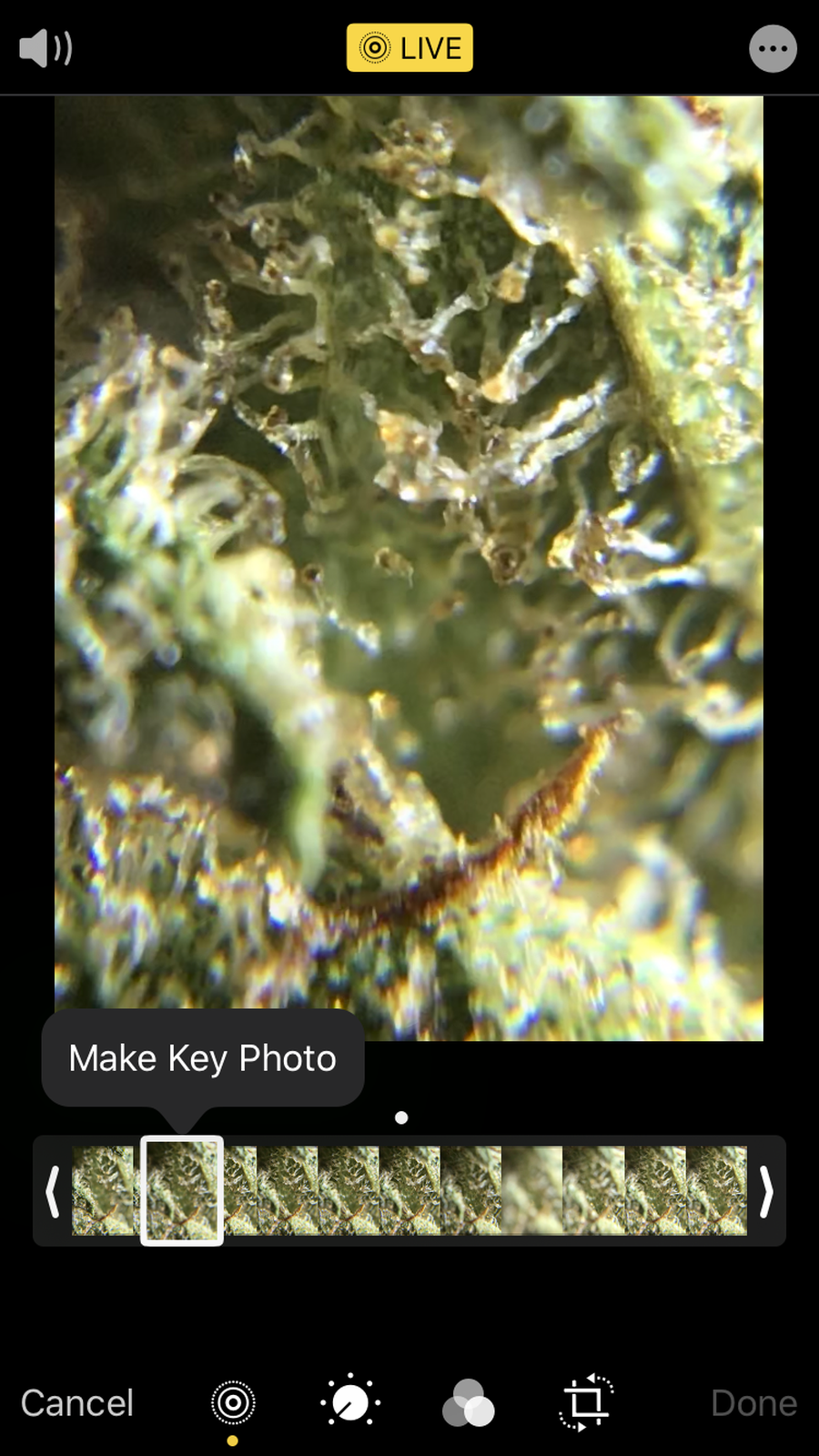
Task: Toggle the yellow LIVE button off
Action: (x=409, y=48)
